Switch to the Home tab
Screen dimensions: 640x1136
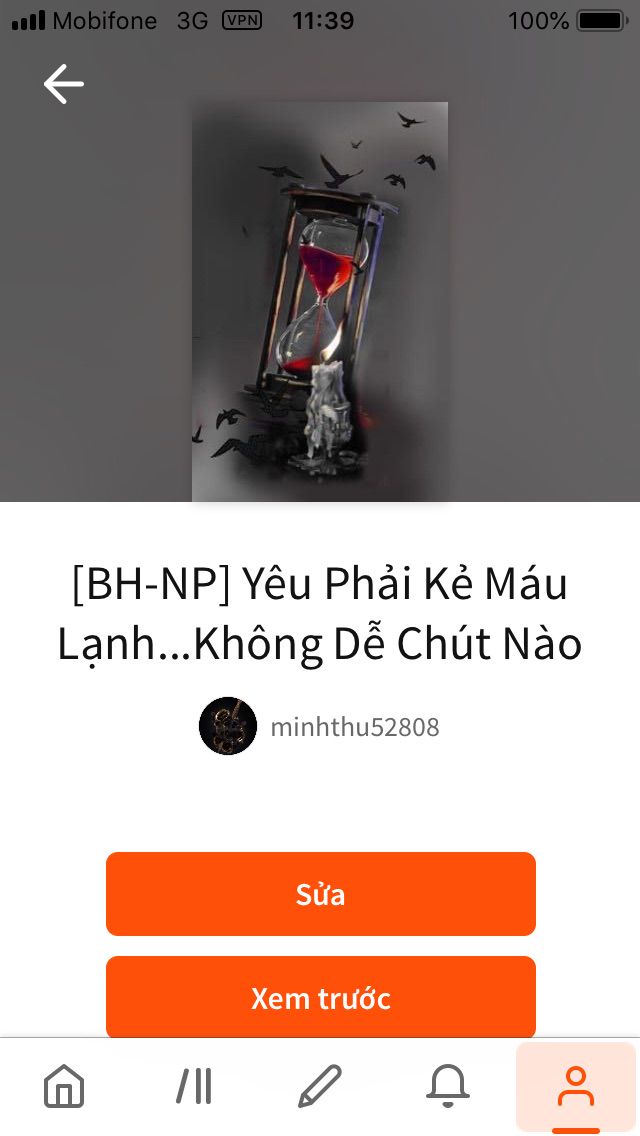pos(64,1086)
